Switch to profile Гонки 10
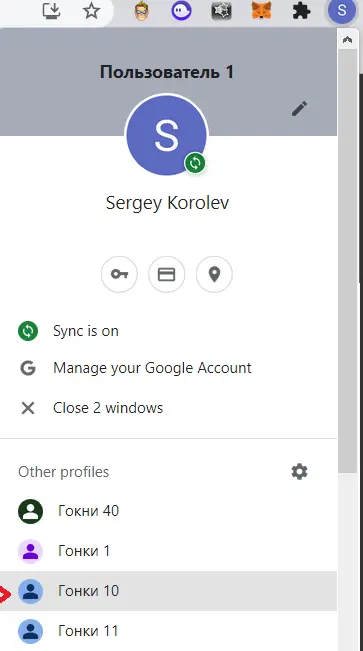The image size is (363, 651). (168, 591)
